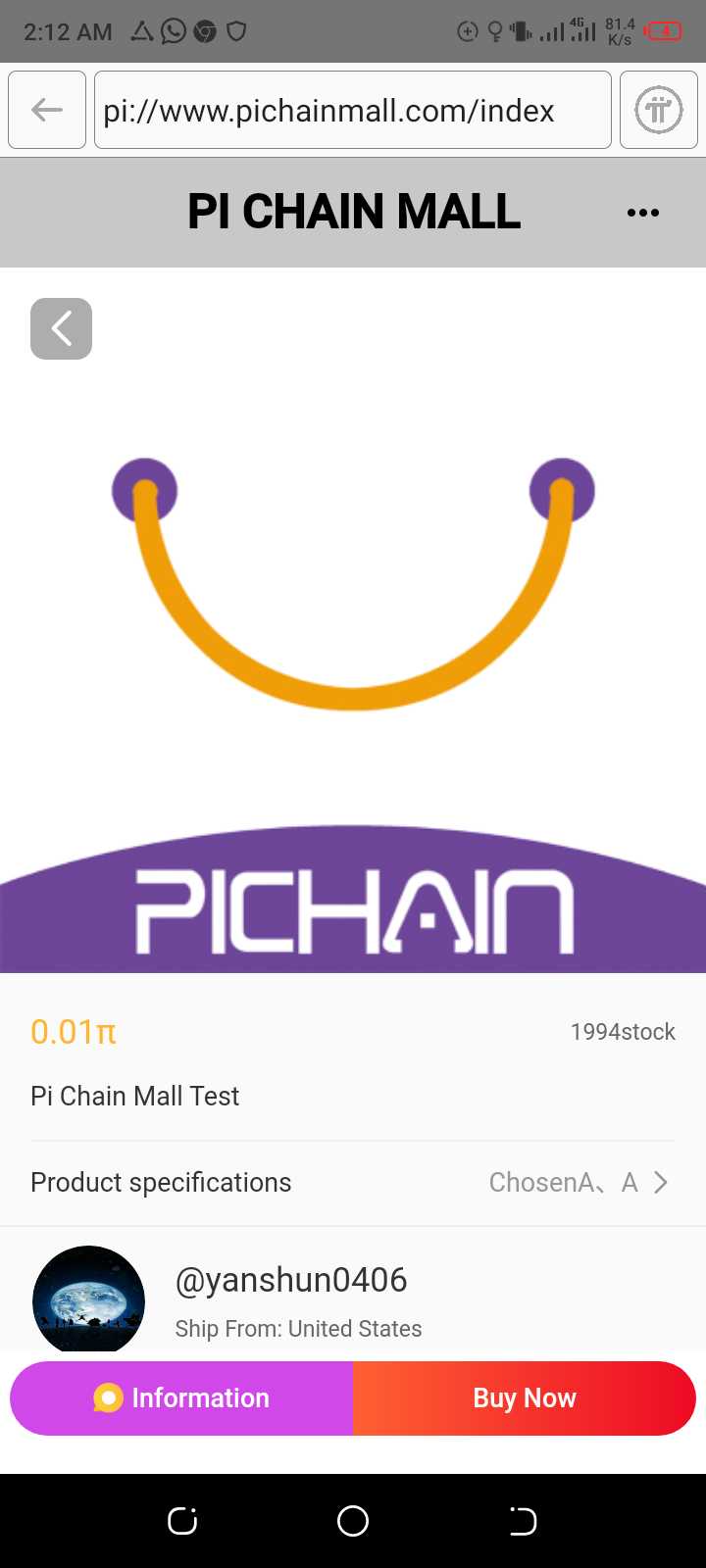Viewport: 706px width, 1568px height.
Task: Tap the browser back arrow button
Action: pyautogui.click(x=47, y=110)
